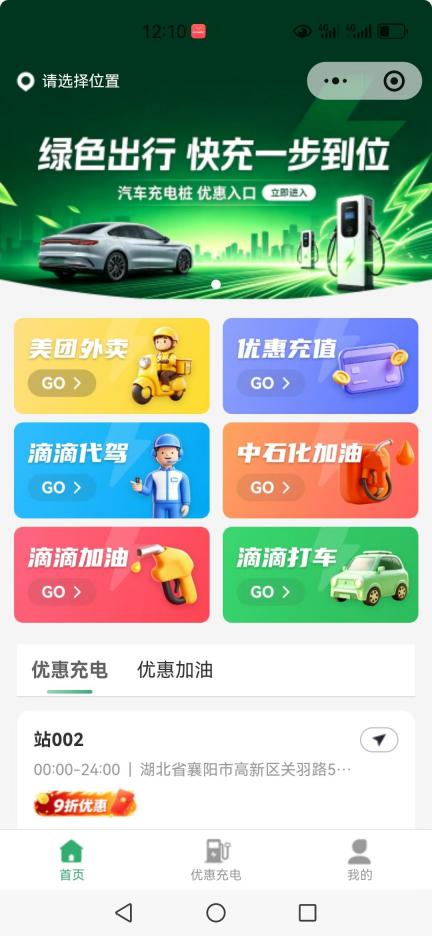
Task: Tap the system back button
Action: point(124,912)
